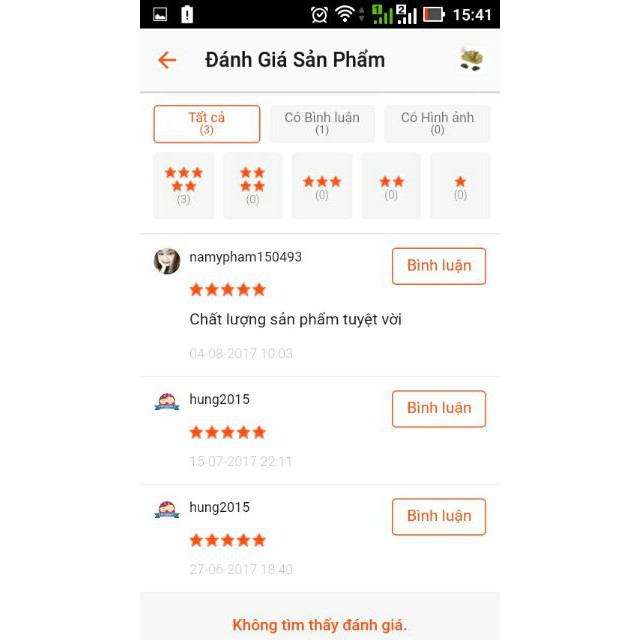Select the Tất cả filter tab
Screen dimensions: 640x640
(207, 124)
